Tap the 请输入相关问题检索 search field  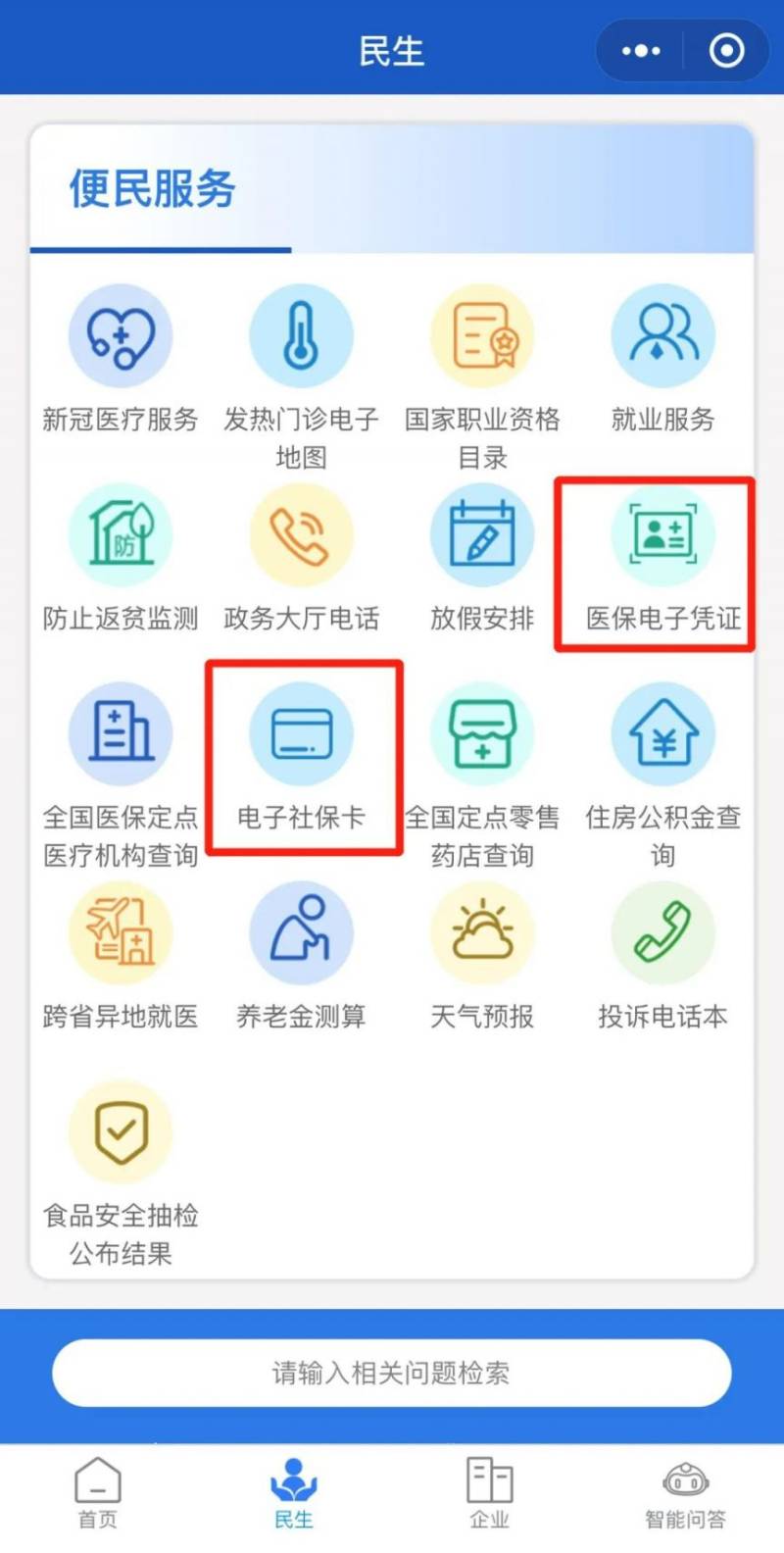point(392,1374)
